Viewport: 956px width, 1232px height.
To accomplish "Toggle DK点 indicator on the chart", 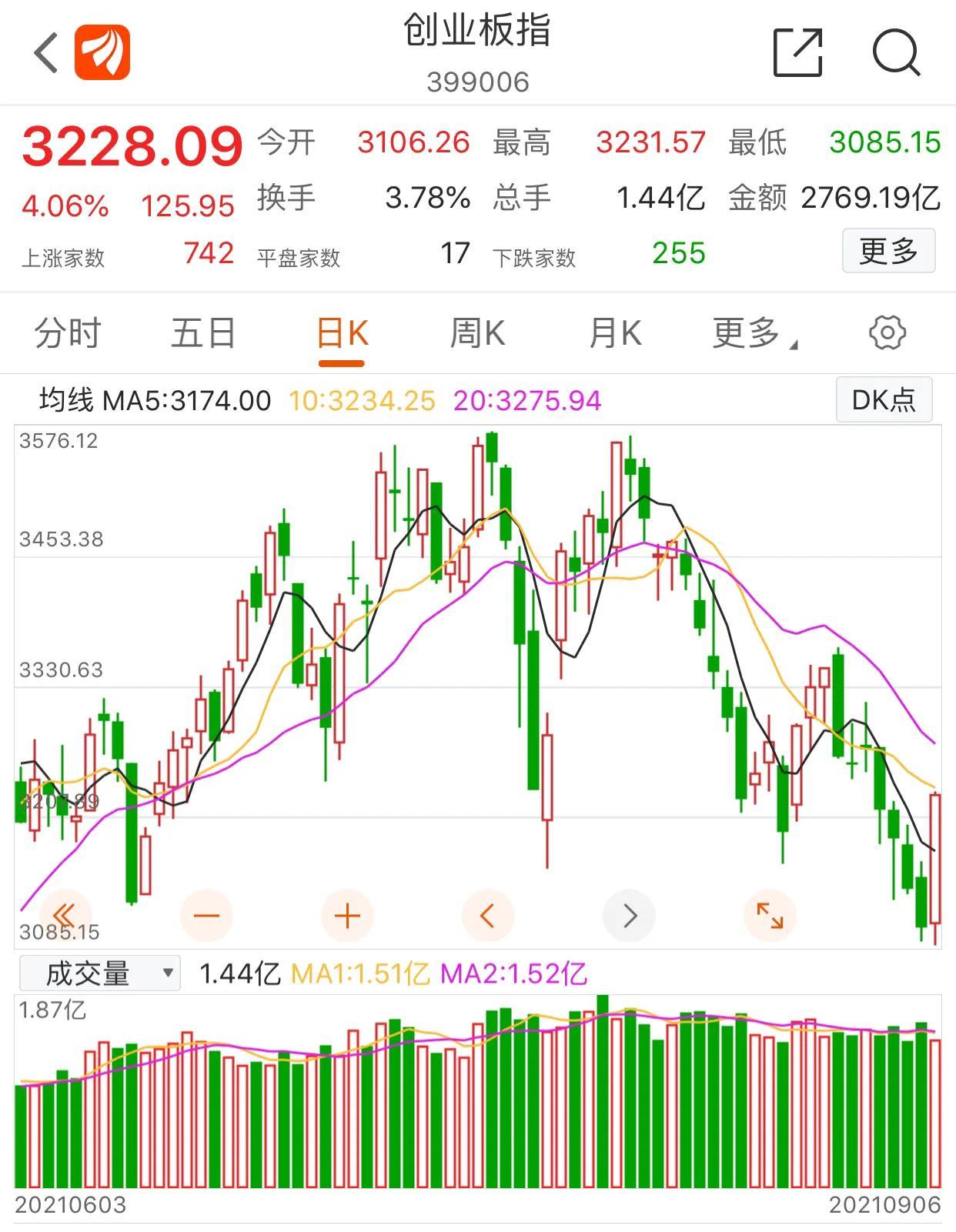I will point(883,399).
